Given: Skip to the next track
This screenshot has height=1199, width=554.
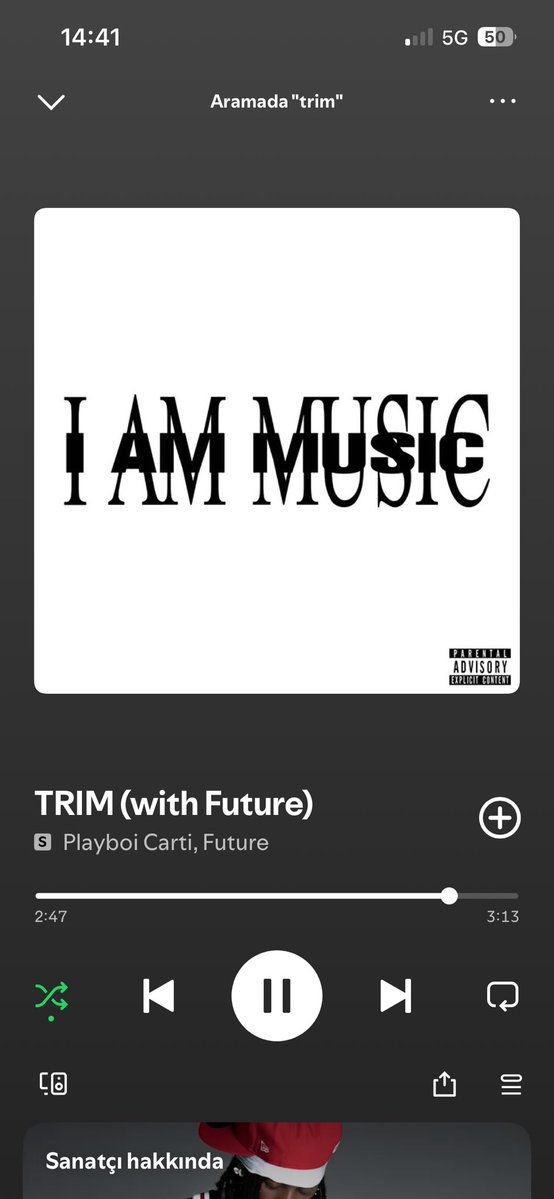Looking at the screenshot, I should 396,996.
